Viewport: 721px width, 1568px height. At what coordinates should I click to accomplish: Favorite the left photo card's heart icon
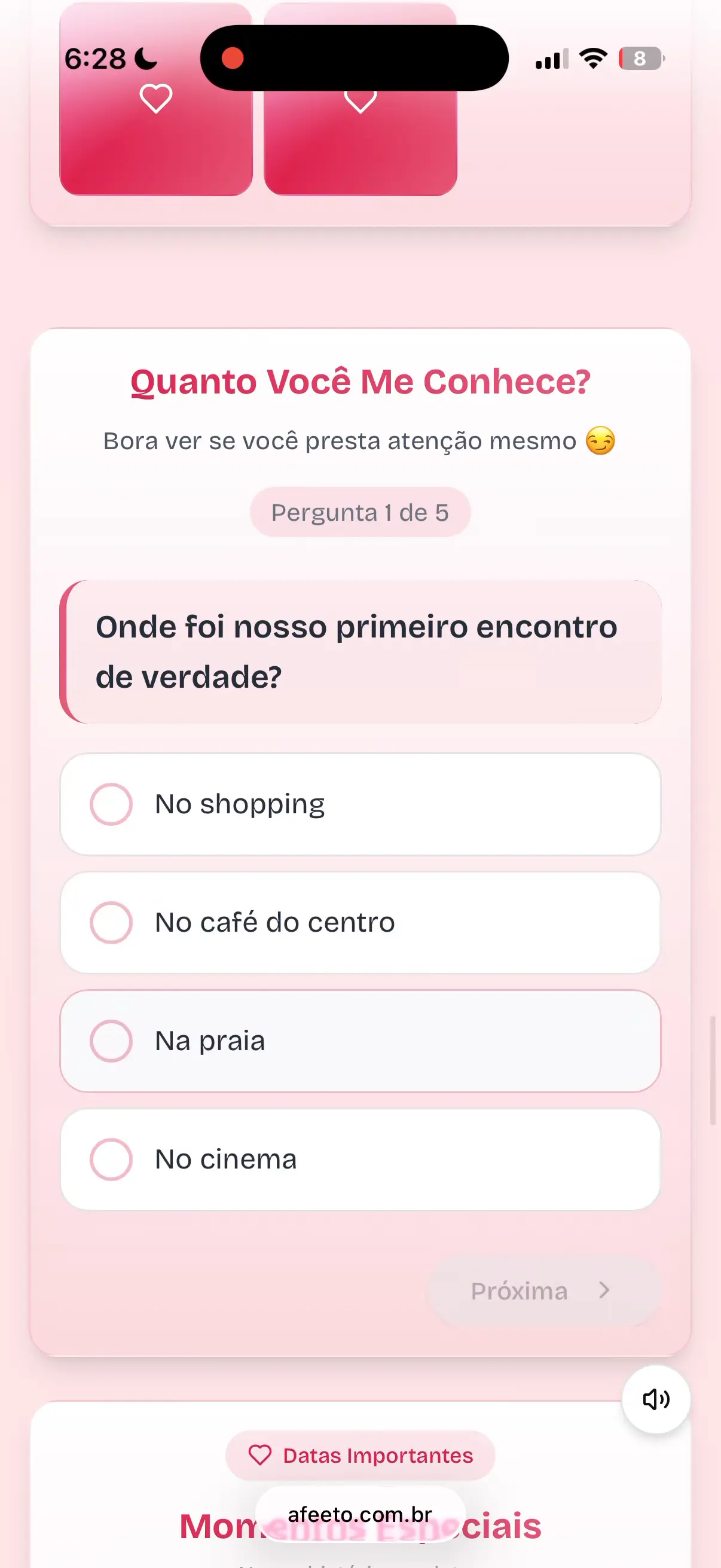point(157,97)
